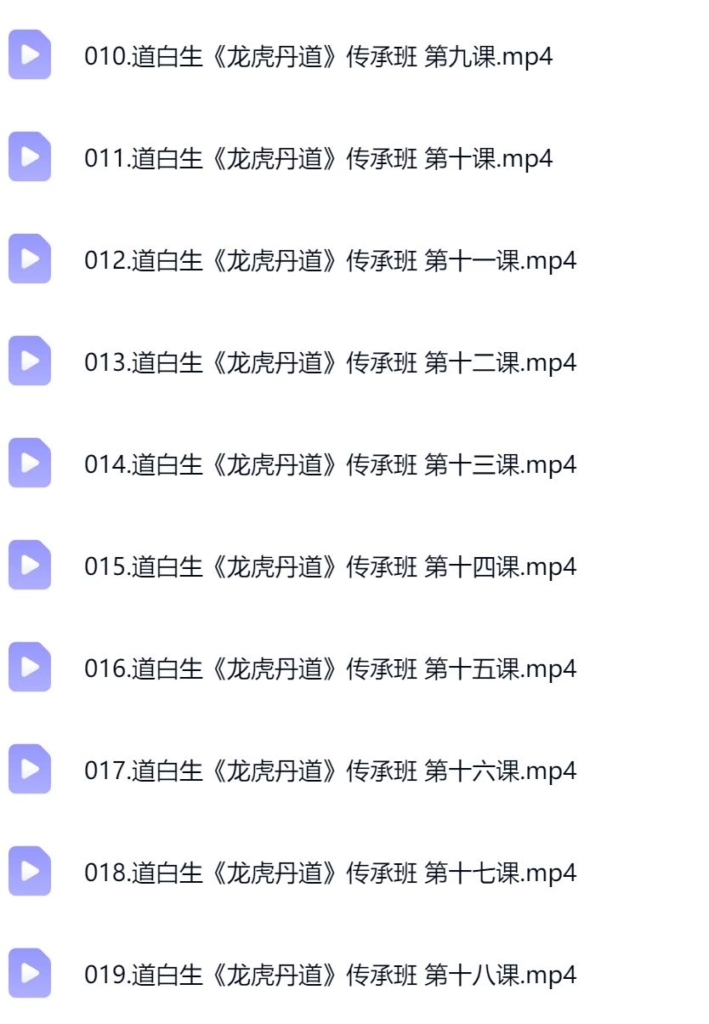
Task: Select the 013 第十二课.mp4 video
Action: [330, 362]
